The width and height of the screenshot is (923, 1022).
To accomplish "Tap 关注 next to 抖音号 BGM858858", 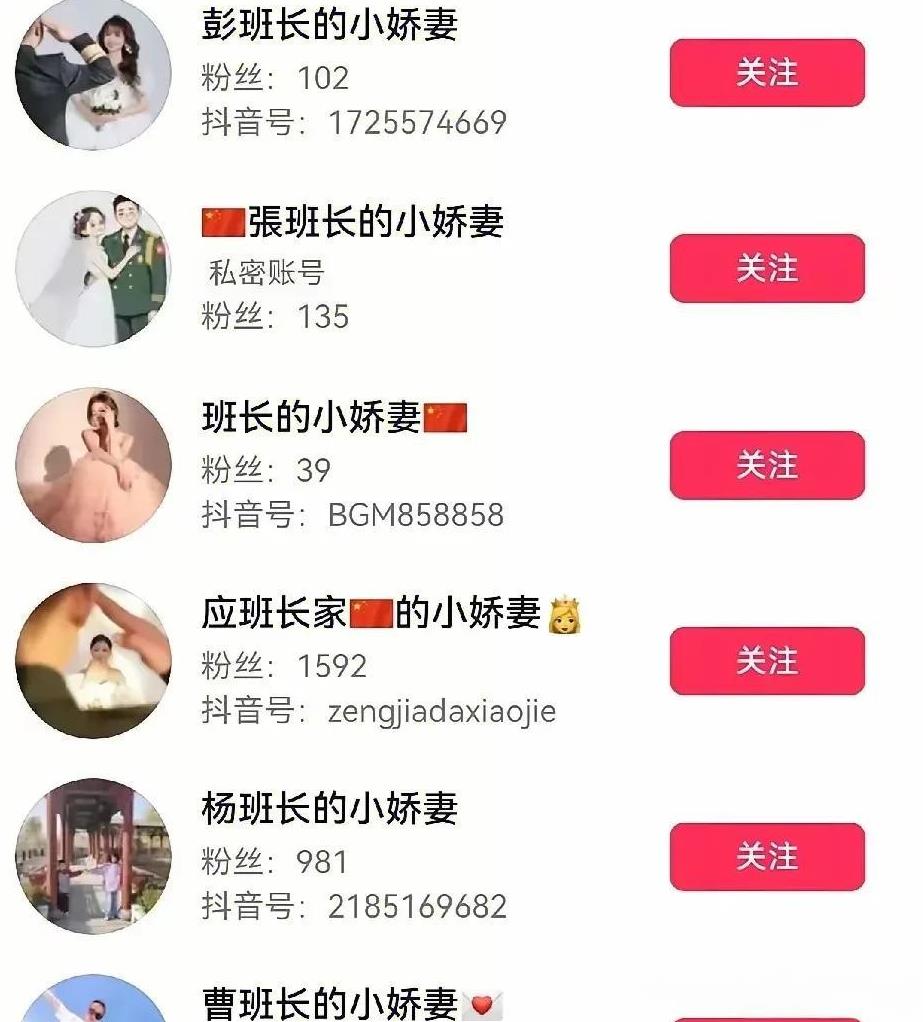I will (766, 465).
